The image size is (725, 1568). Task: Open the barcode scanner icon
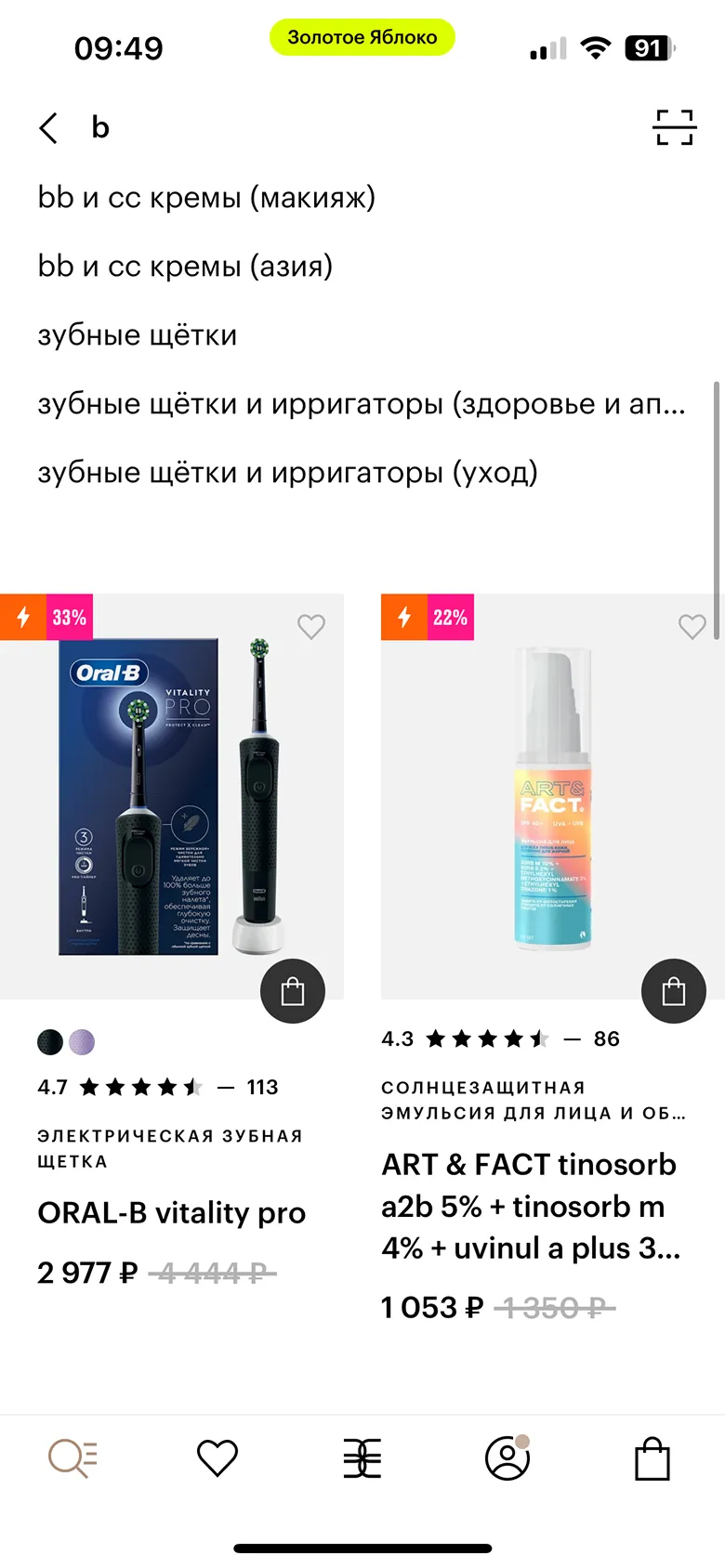[x=674, y=127]
